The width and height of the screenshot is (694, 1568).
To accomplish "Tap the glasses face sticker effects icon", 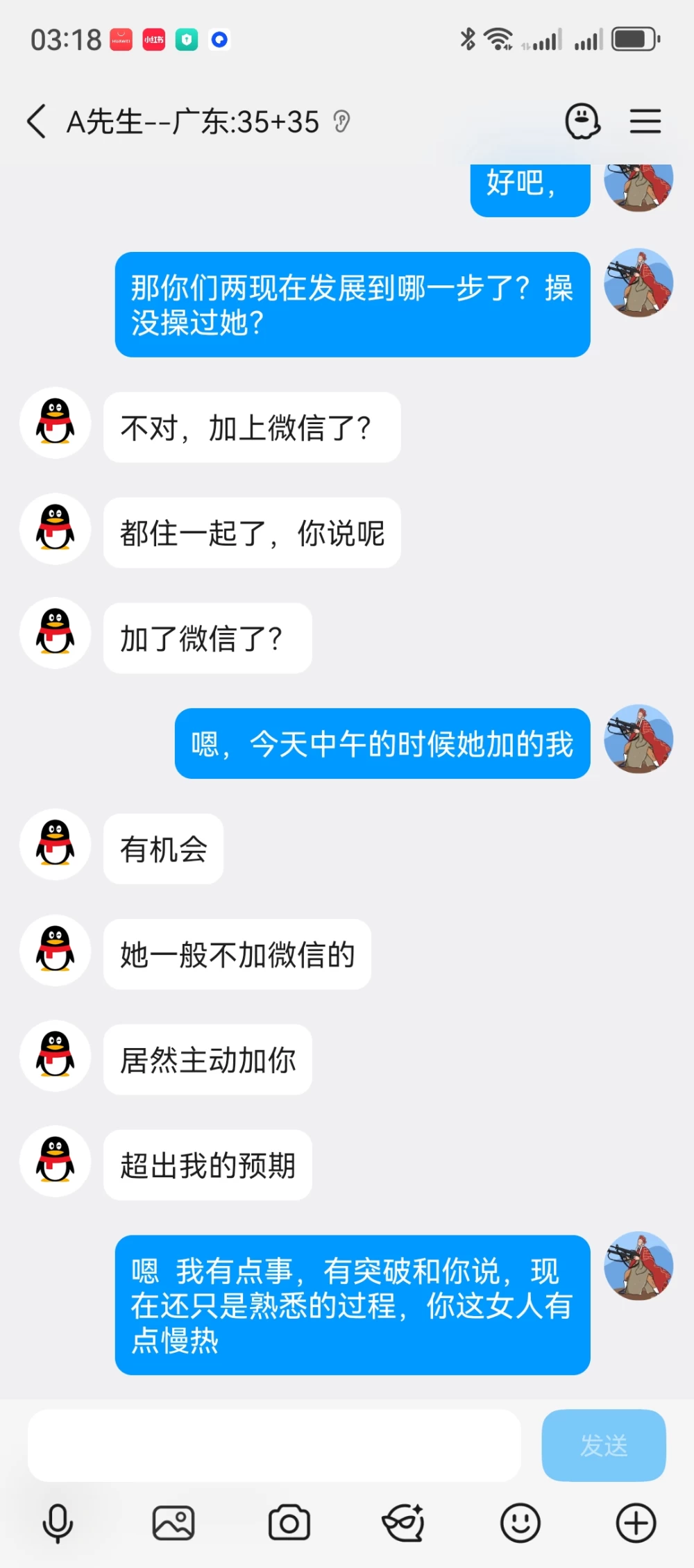I will tap(404, 1524).
